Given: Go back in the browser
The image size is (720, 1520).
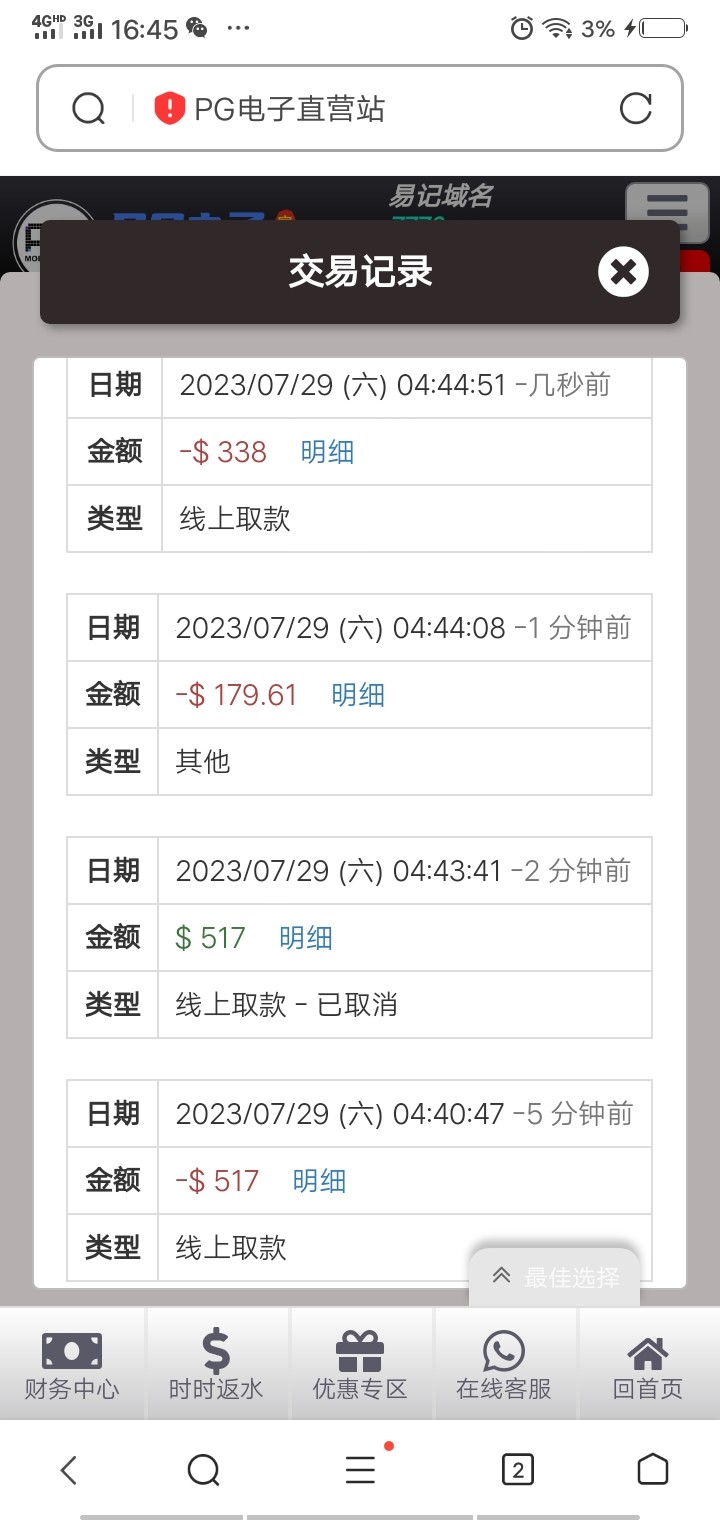Looking at the screenshot, I should (68, 1470).
